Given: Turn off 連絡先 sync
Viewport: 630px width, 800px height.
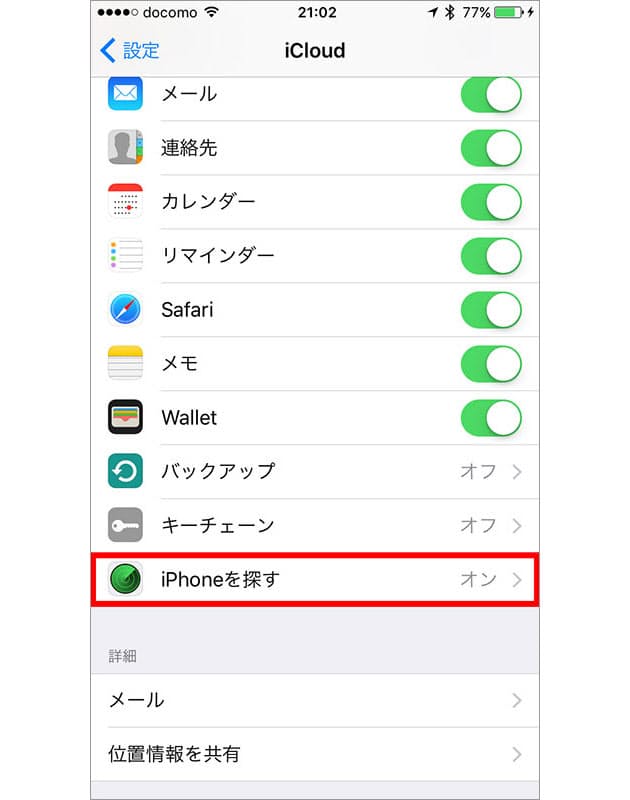Looking at the screenshot, I should [491, 149].
